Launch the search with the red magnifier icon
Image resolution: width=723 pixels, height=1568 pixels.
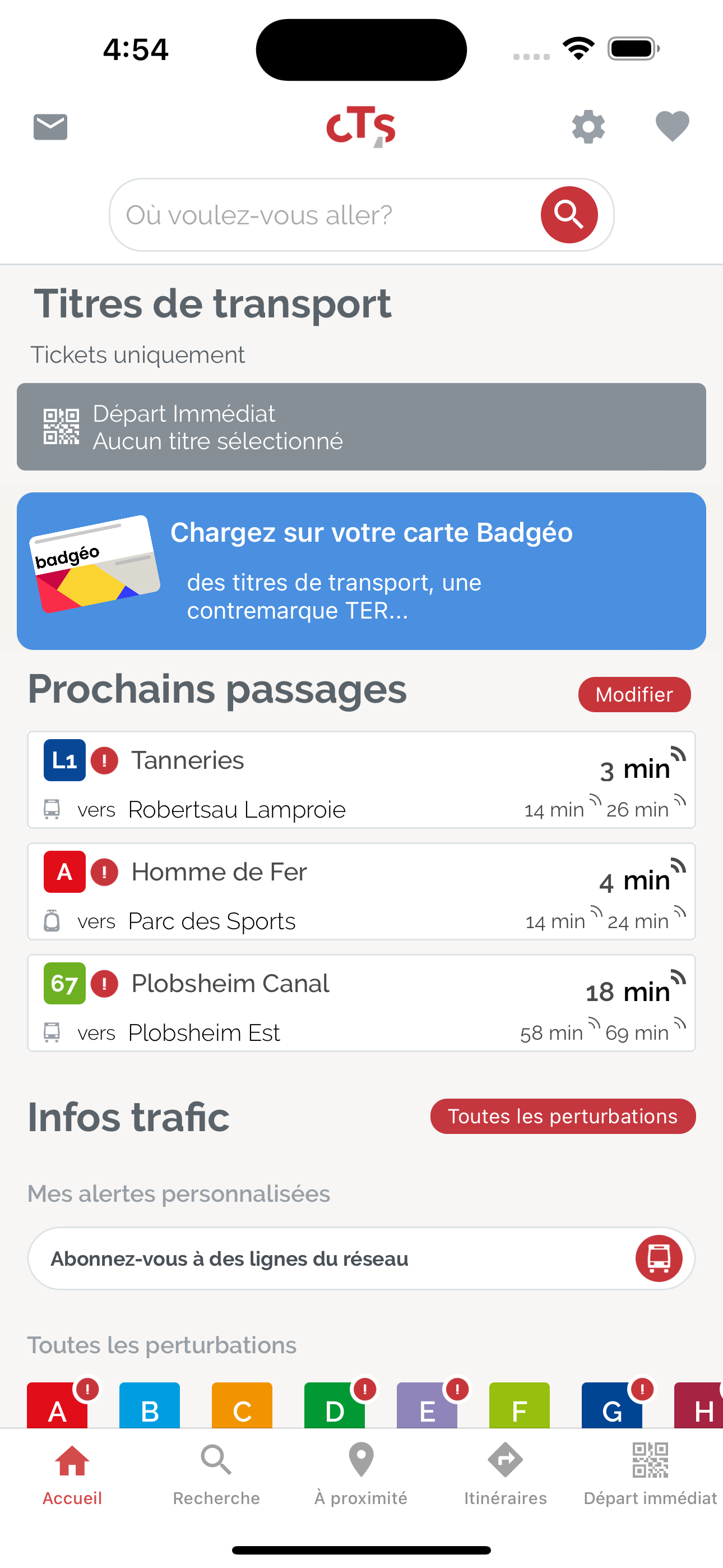[568, 214]
